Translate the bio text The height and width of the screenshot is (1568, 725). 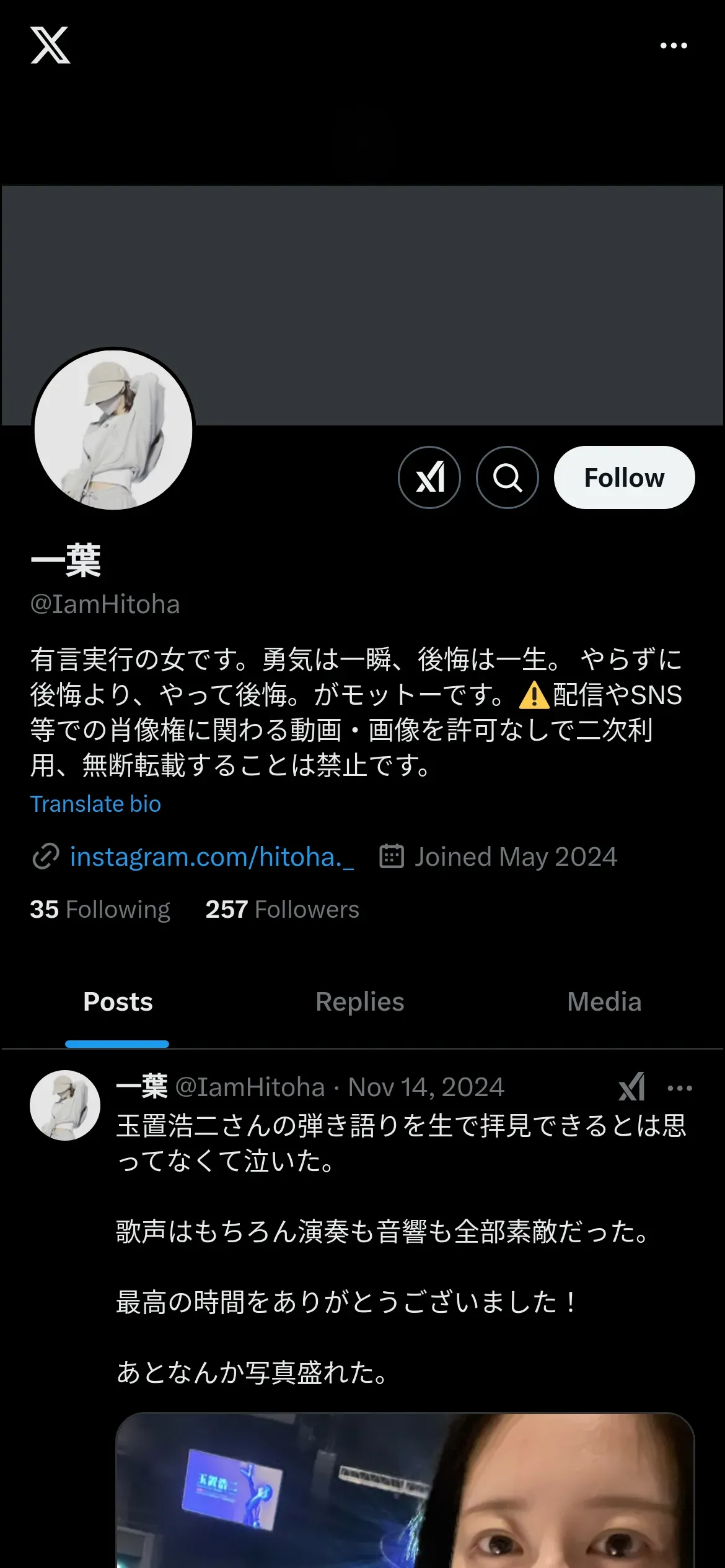tap(95, 804)
